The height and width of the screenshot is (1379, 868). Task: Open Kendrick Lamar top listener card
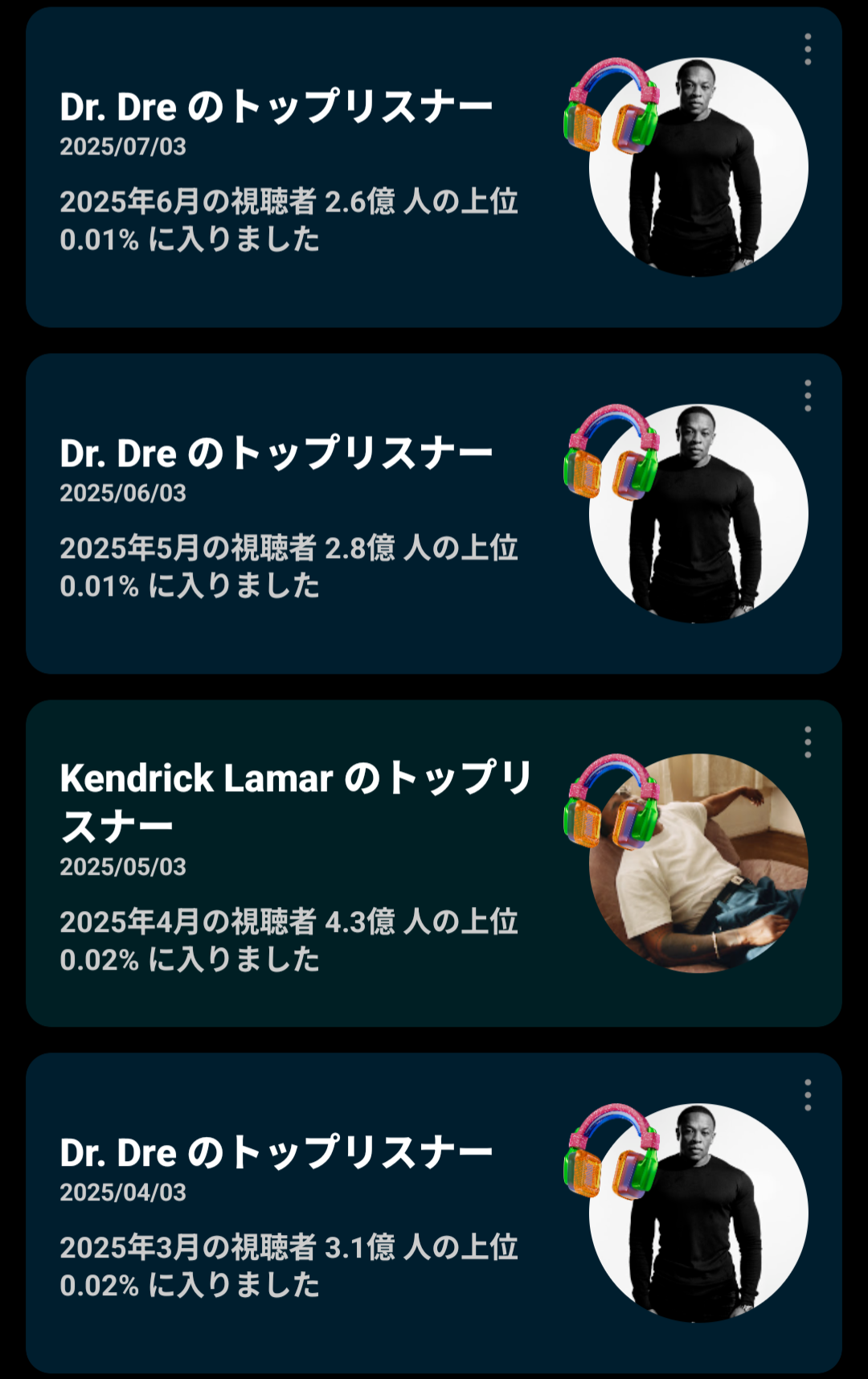point(289,864)
